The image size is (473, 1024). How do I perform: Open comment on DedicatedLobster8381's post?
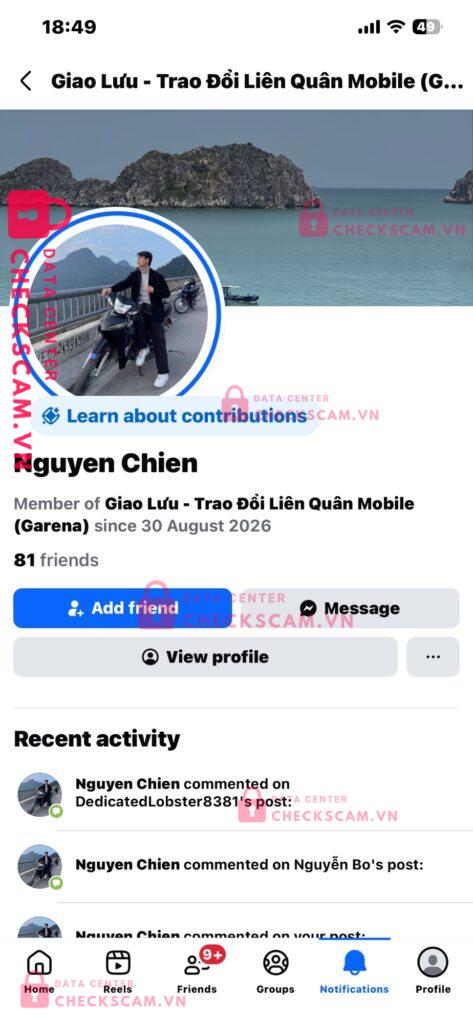pos(236,793)
